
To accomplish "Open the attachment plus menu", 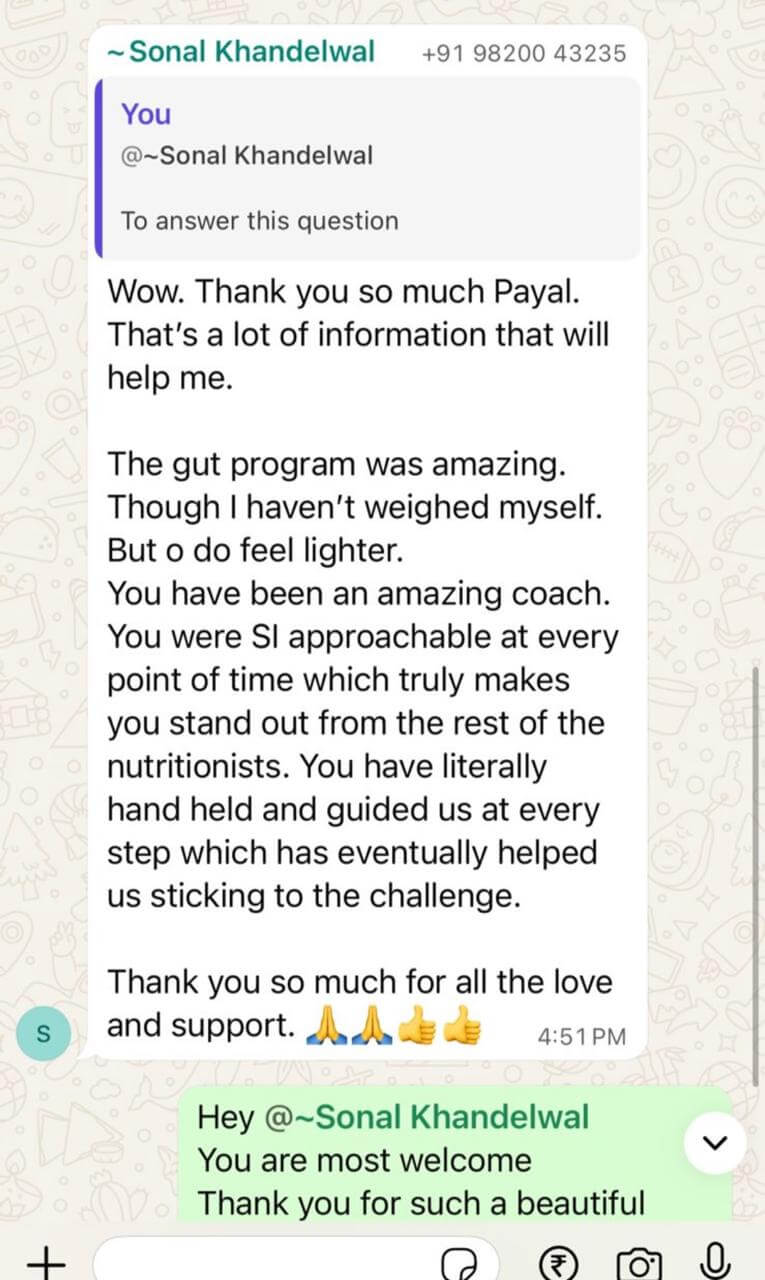I will (45, 1262).
